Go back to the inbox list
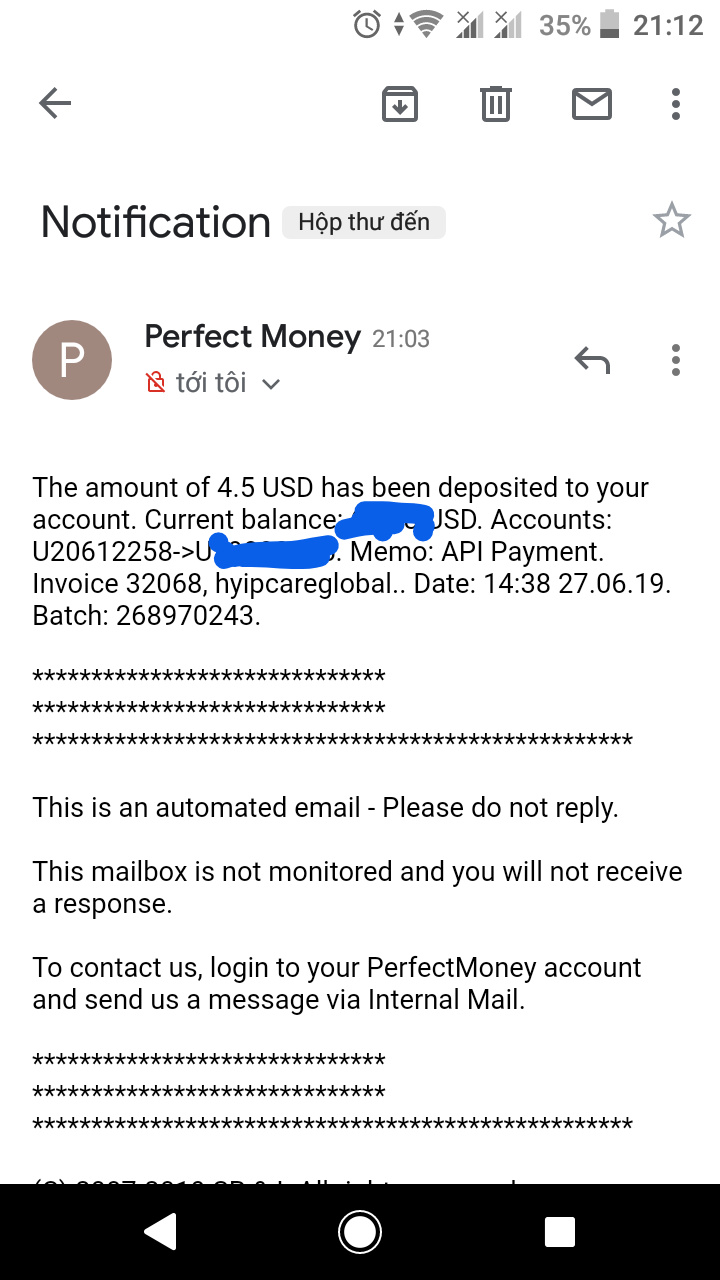Image resolution: width=720 pixels, height=1280 pixels. pos(55,103)
